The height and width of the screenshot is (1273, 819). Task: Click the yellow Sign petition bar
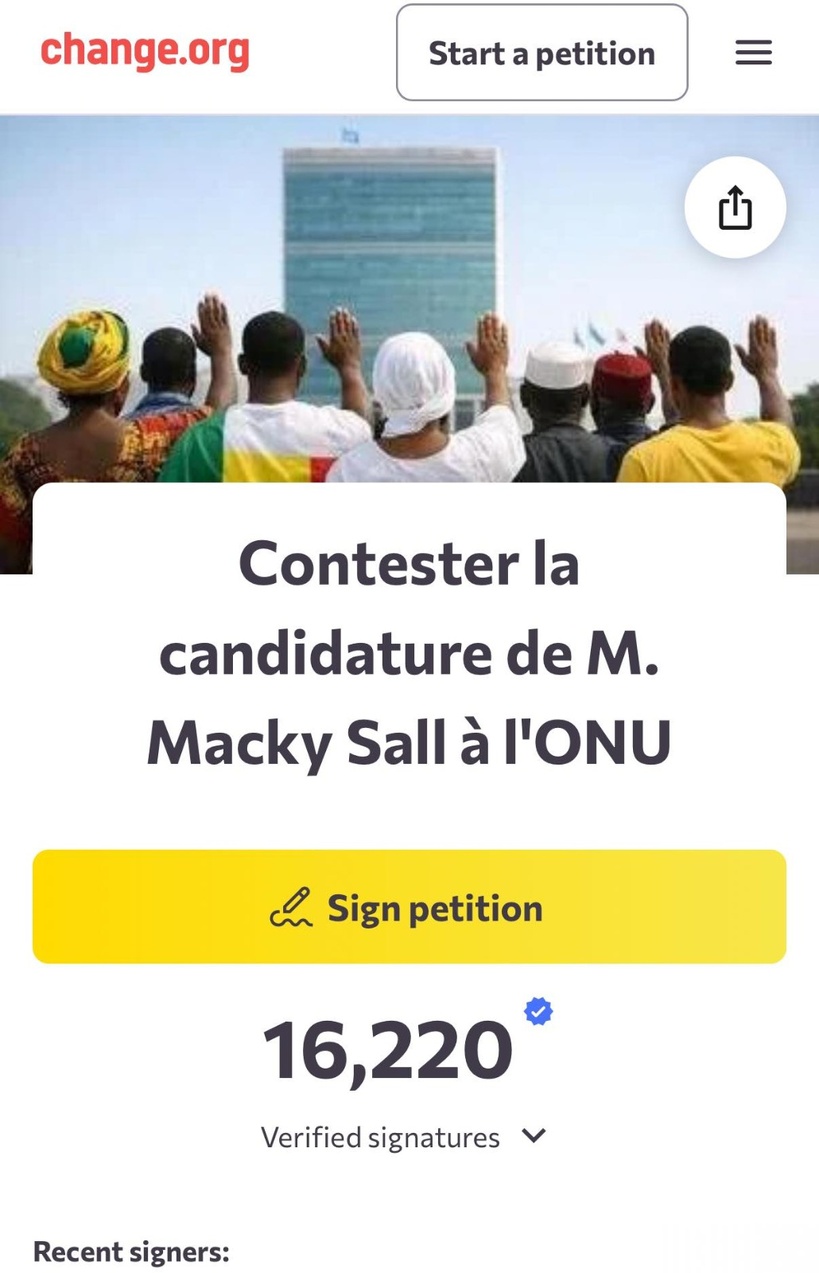tap(409, 907)
